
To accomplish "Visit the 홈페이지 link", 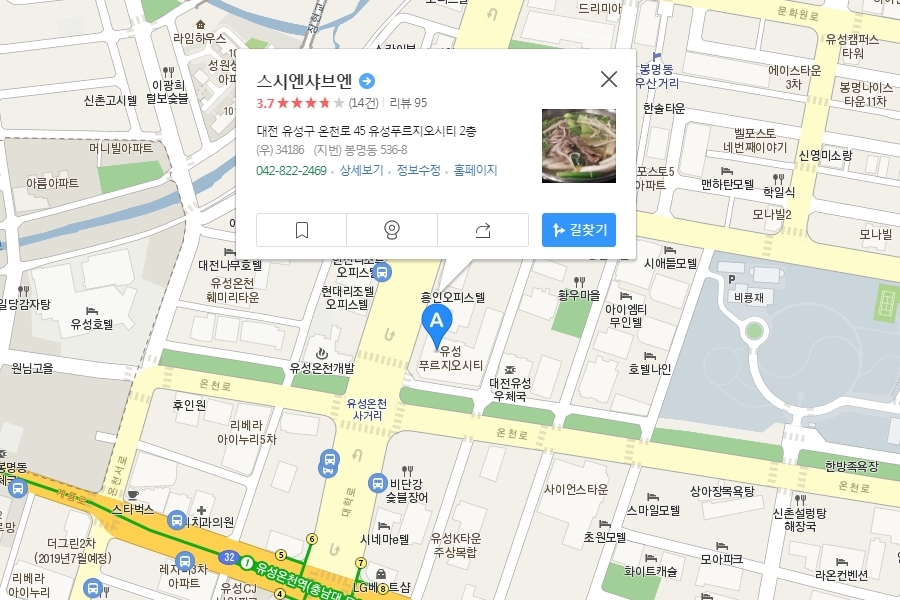I will click(x=475, y=170).
